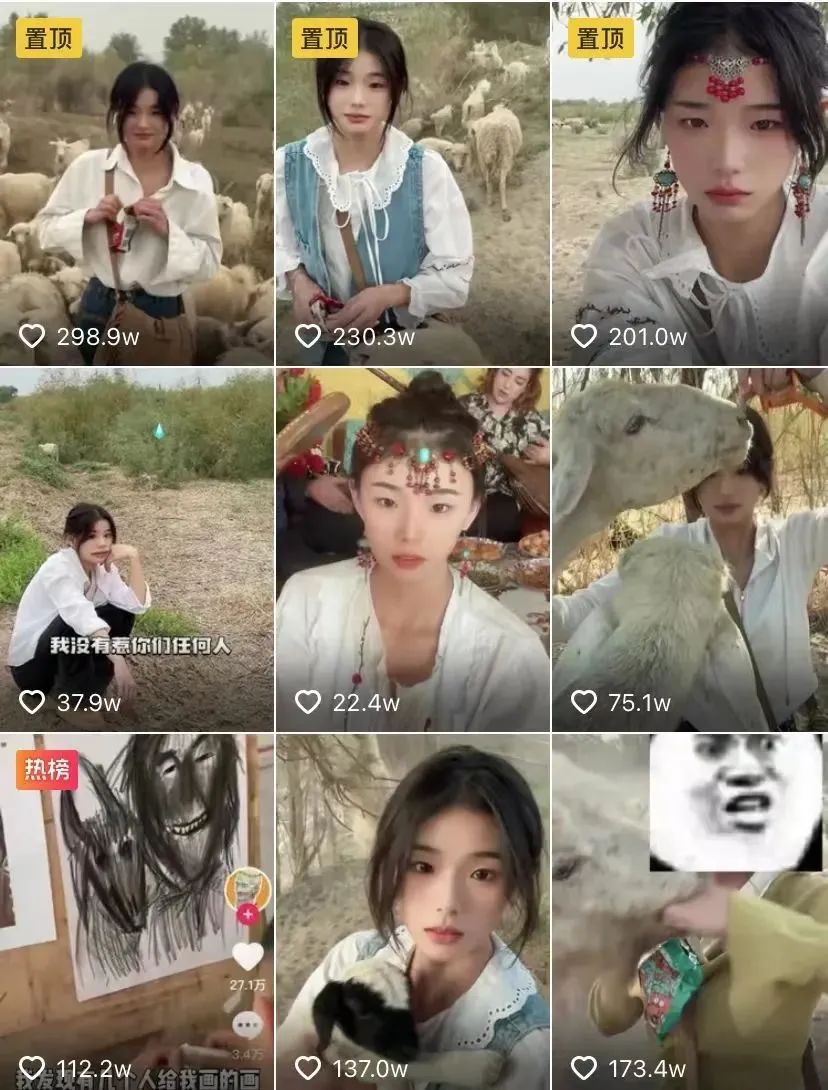
Task: View the pinned video with 201.0w likes
Action: [x=690, y=185]
